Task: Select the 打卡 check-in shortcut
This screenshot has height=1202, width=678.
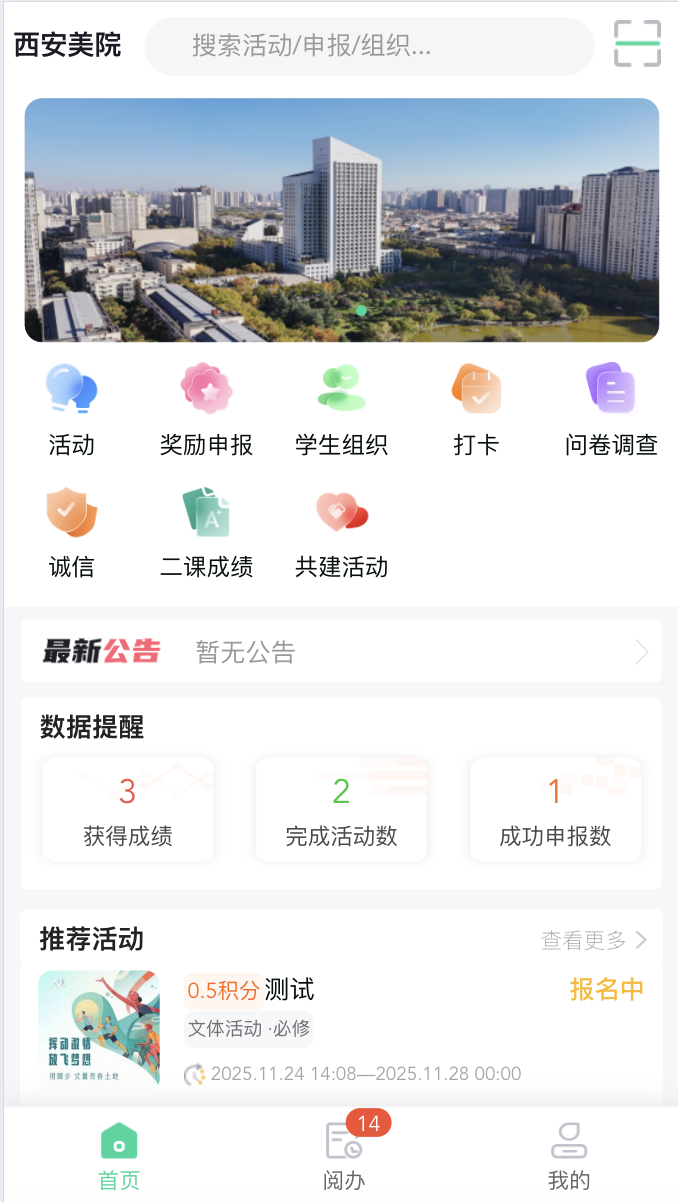Action: point(476,410)
